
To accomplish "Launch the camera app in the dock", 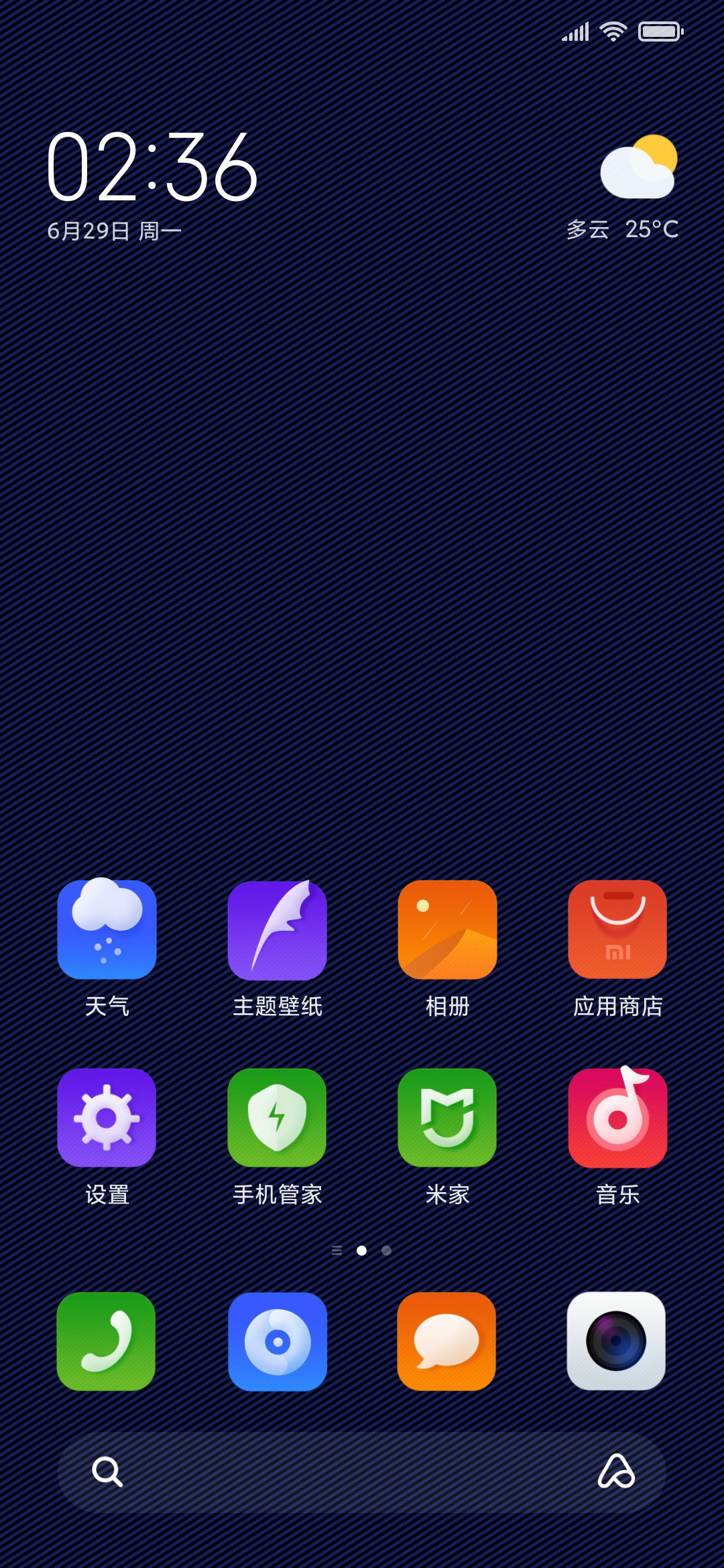I will (616, 1341).
